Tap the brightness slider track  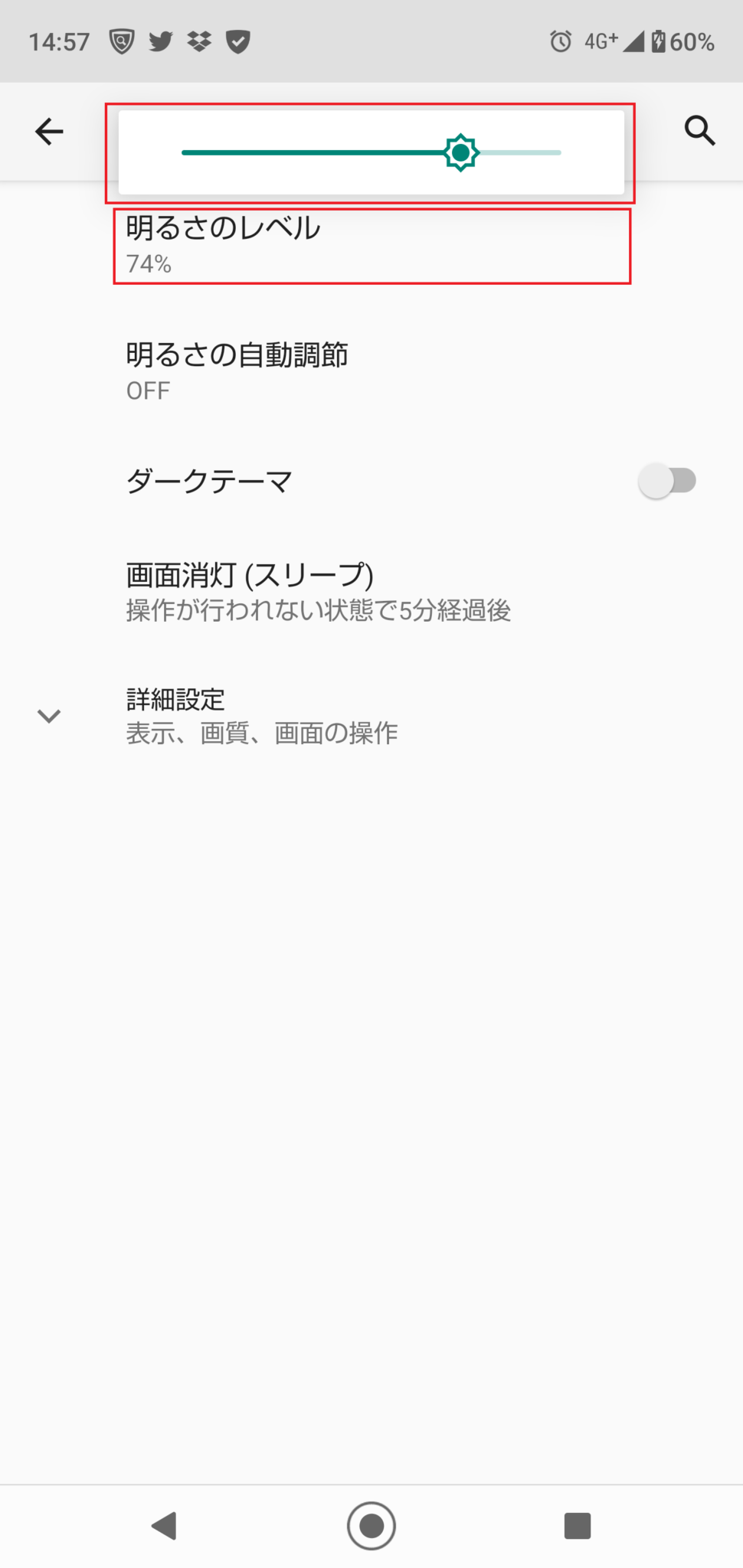pos(322,152)
